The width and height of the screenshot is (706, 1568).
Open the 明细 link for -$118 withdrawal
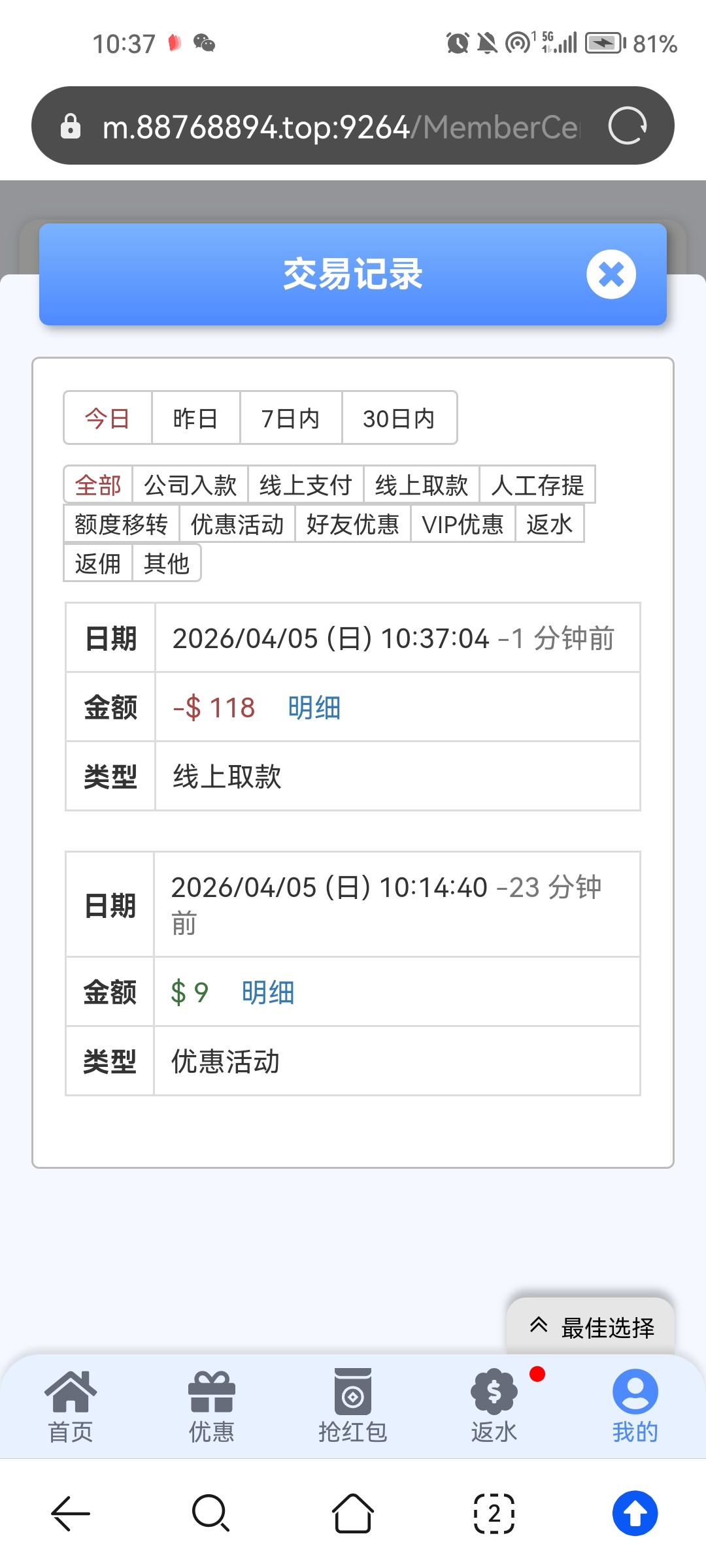click(x=312, y=708)
